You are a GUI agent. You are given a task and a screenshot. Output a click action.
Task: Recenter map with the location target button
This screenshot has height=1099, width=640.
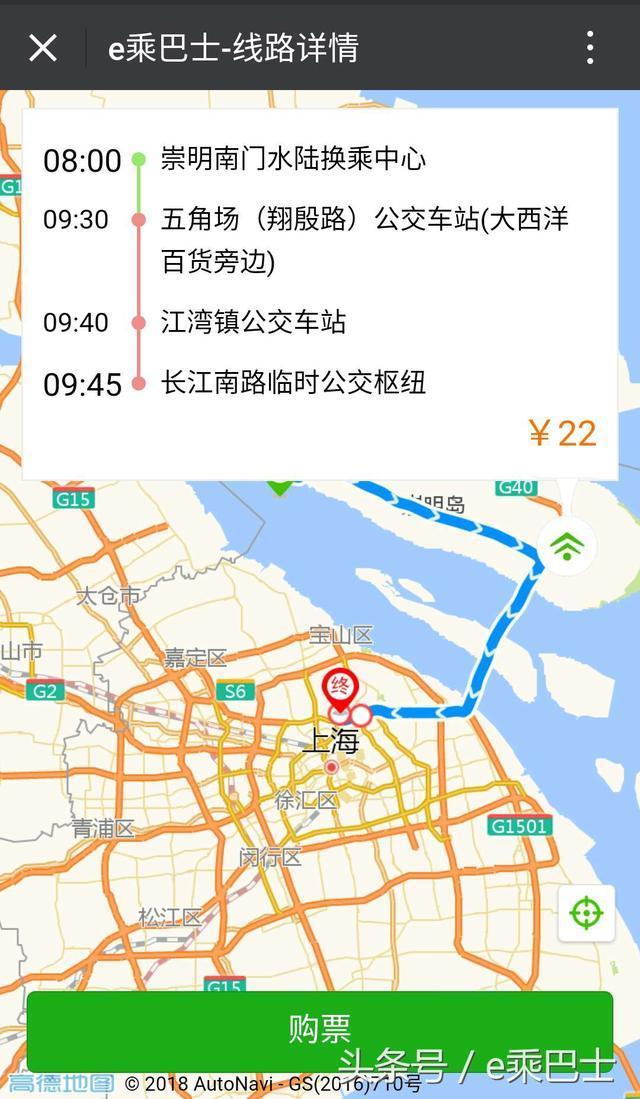click(x=586, y=912)
